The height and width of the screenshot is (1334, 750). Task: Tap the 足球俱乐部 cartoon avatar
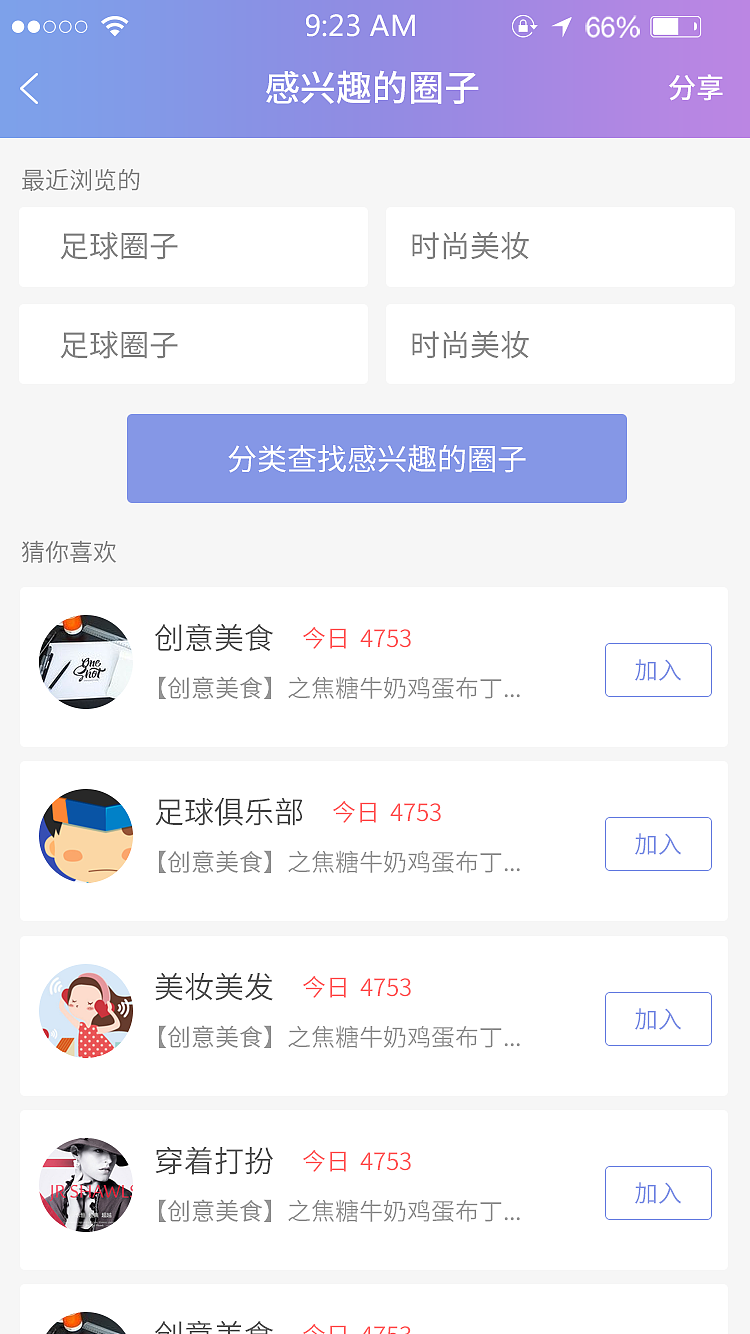click(x=85, y=836)
